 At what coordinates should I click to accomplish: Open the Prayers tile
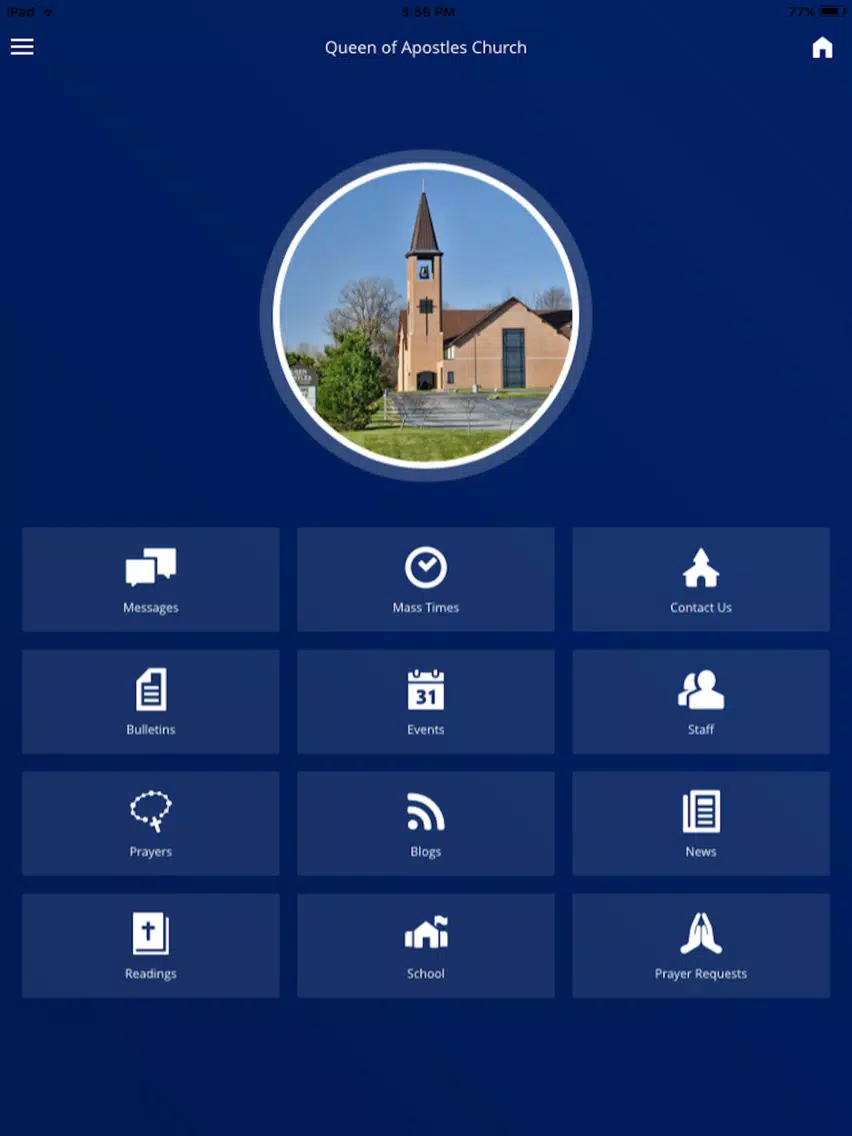(151, 824)
